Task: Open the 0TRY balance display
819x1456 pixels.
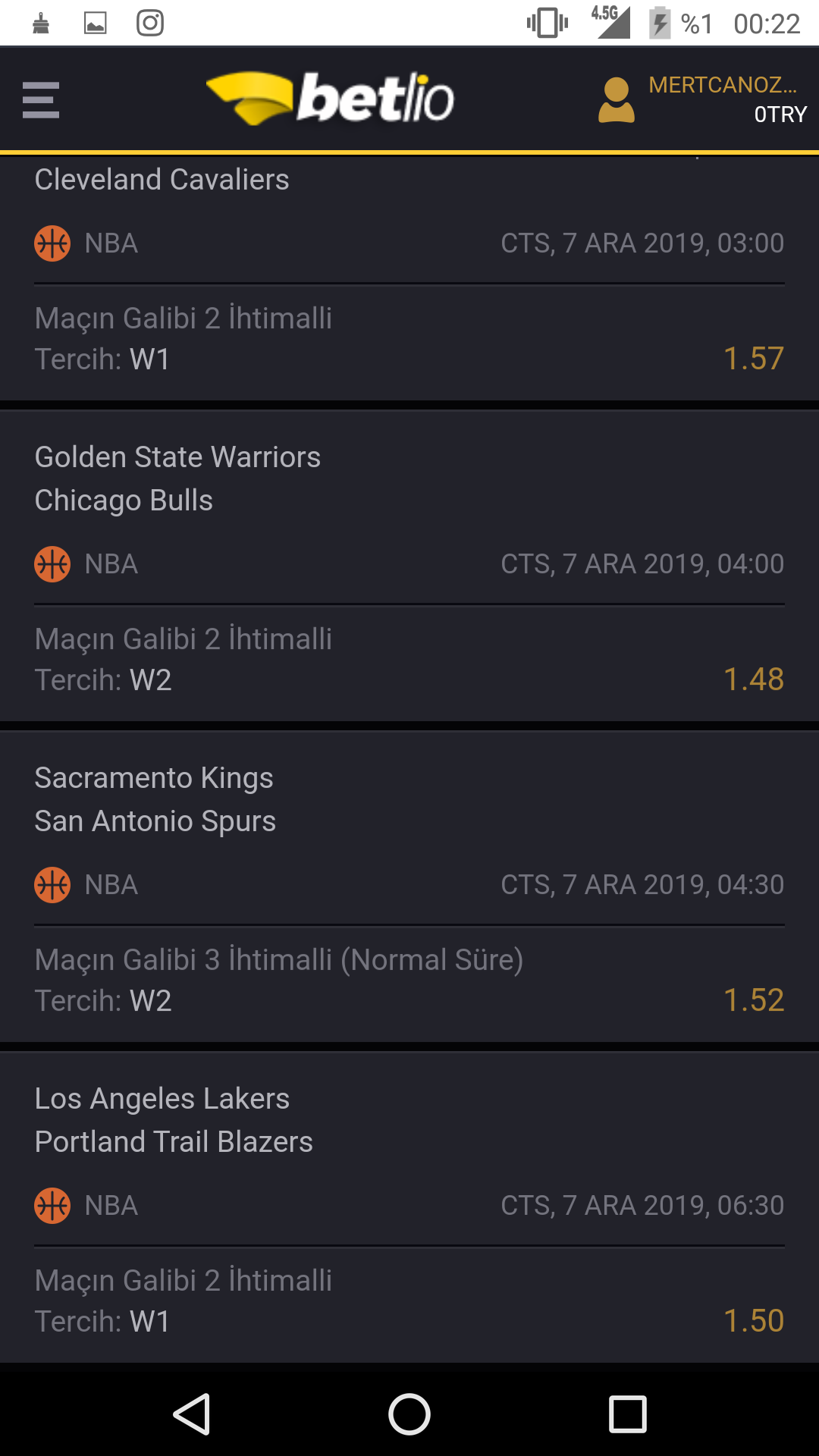Action: coord(780,115)
